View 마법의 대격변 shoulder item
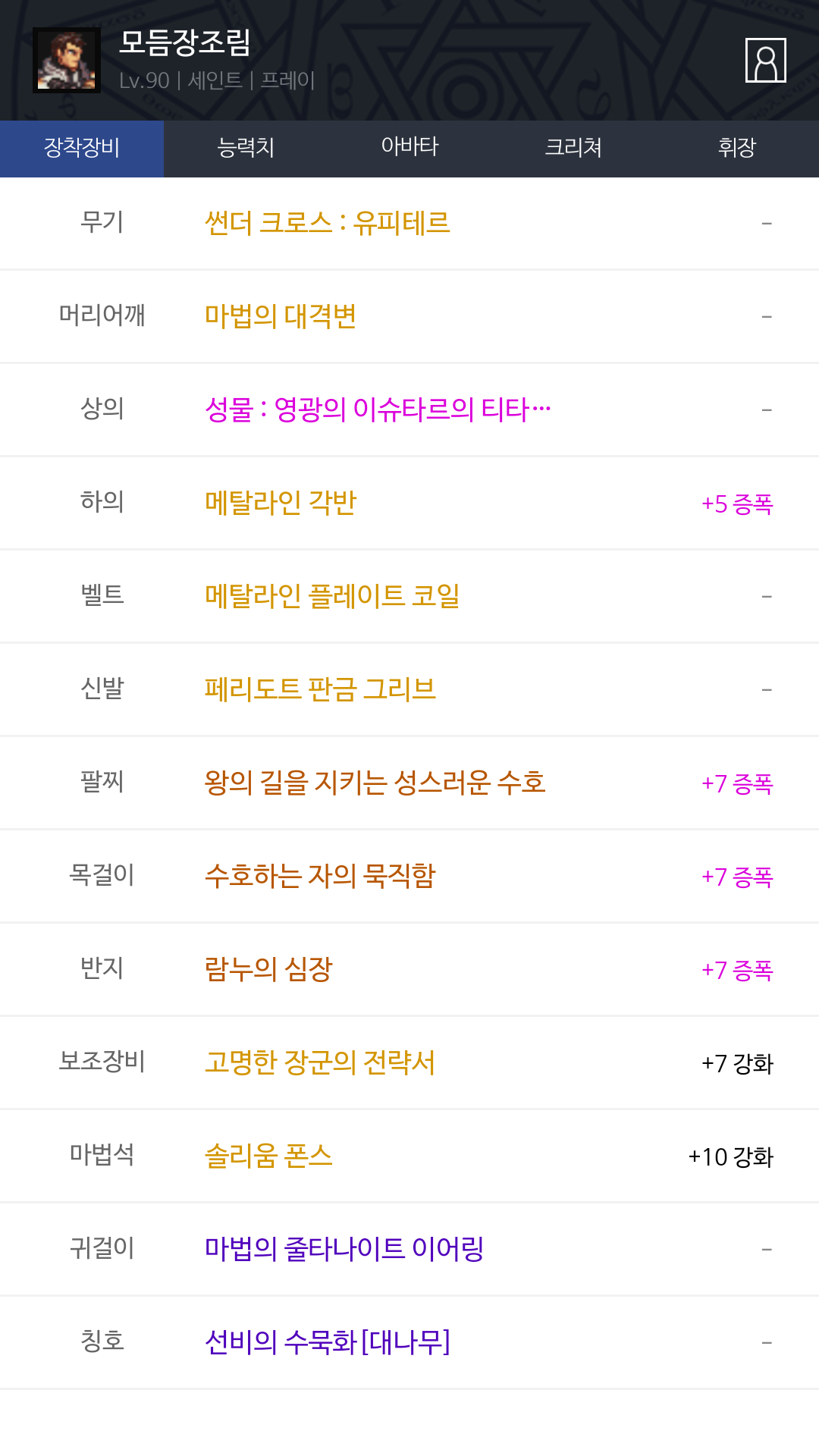This screenshot has width=819, height=1456. pyautogui.click(x=281, y=316)
